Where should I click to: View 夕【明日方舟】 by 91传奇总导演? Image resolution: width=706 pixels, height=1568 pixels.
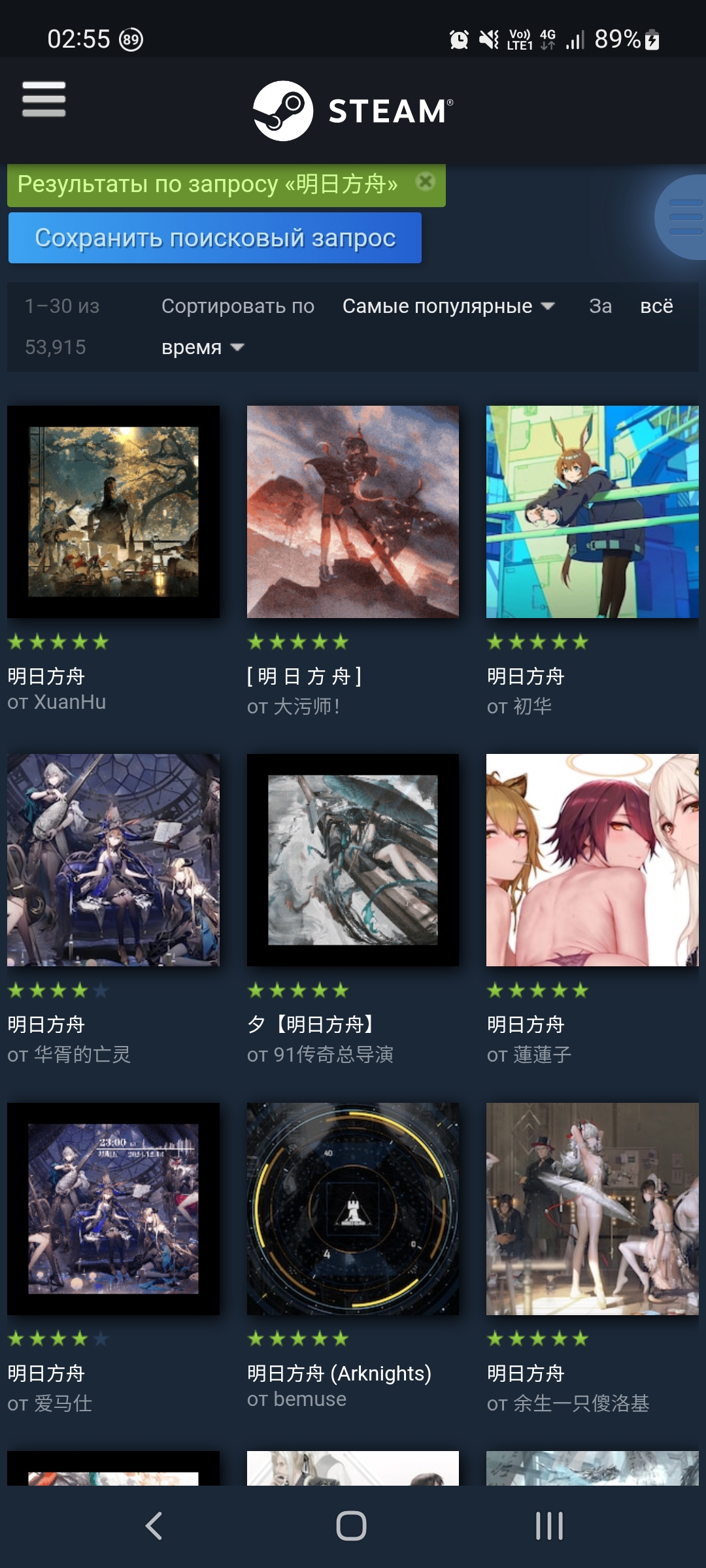coord(353,860)
